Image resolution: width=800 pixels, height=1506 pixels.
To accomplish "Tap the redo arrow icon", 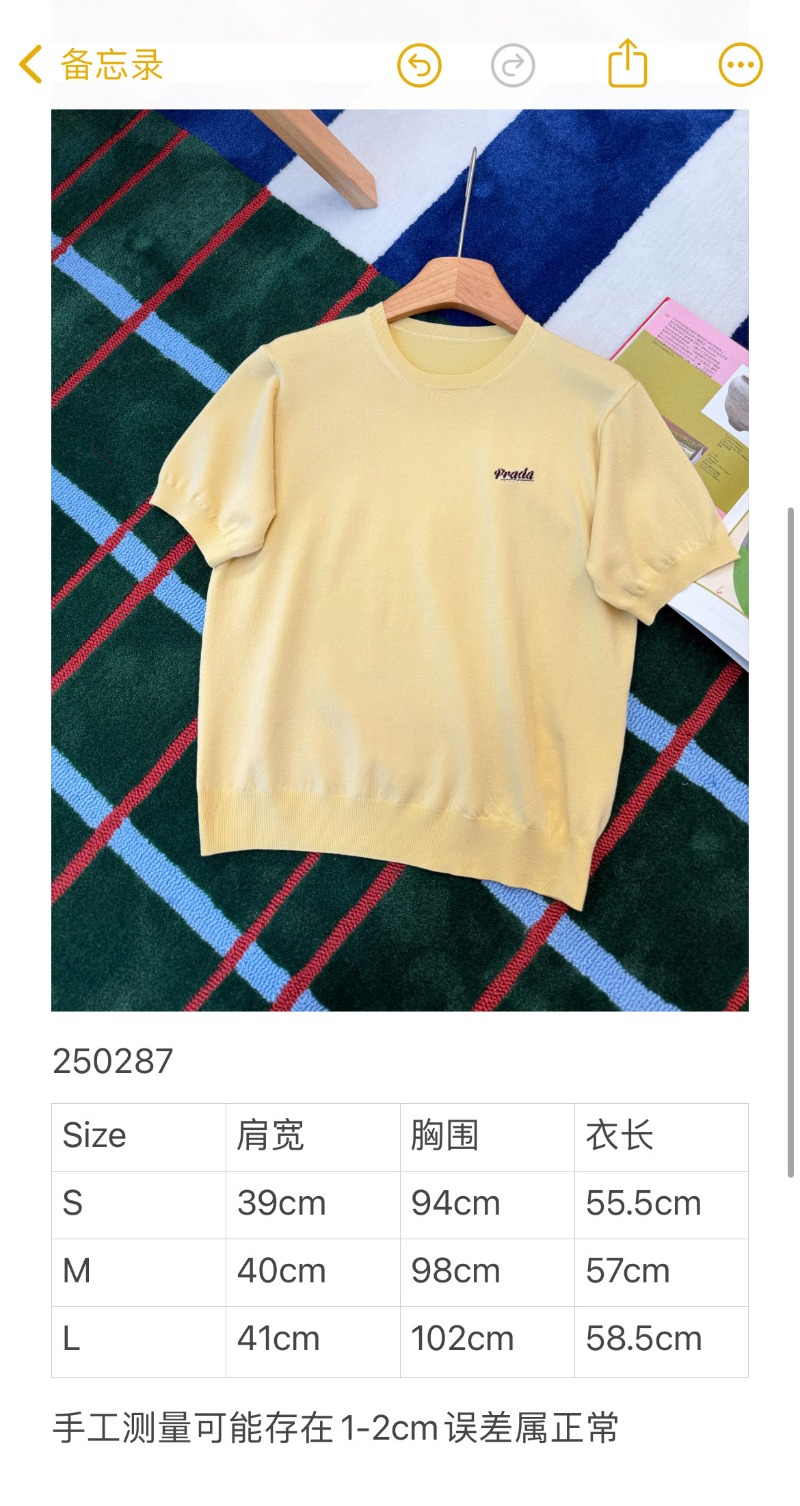I will (513, 63).
